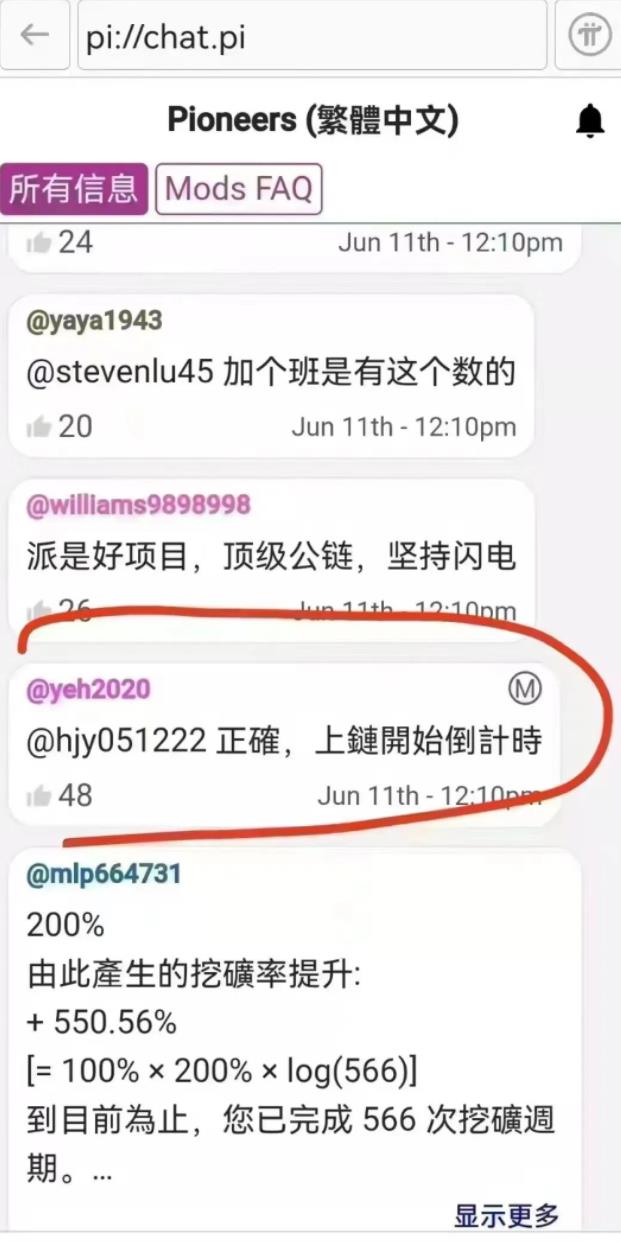Like the message from @yeh2020
Viewport: 621px width, 1242px height.
pos(39,796)
